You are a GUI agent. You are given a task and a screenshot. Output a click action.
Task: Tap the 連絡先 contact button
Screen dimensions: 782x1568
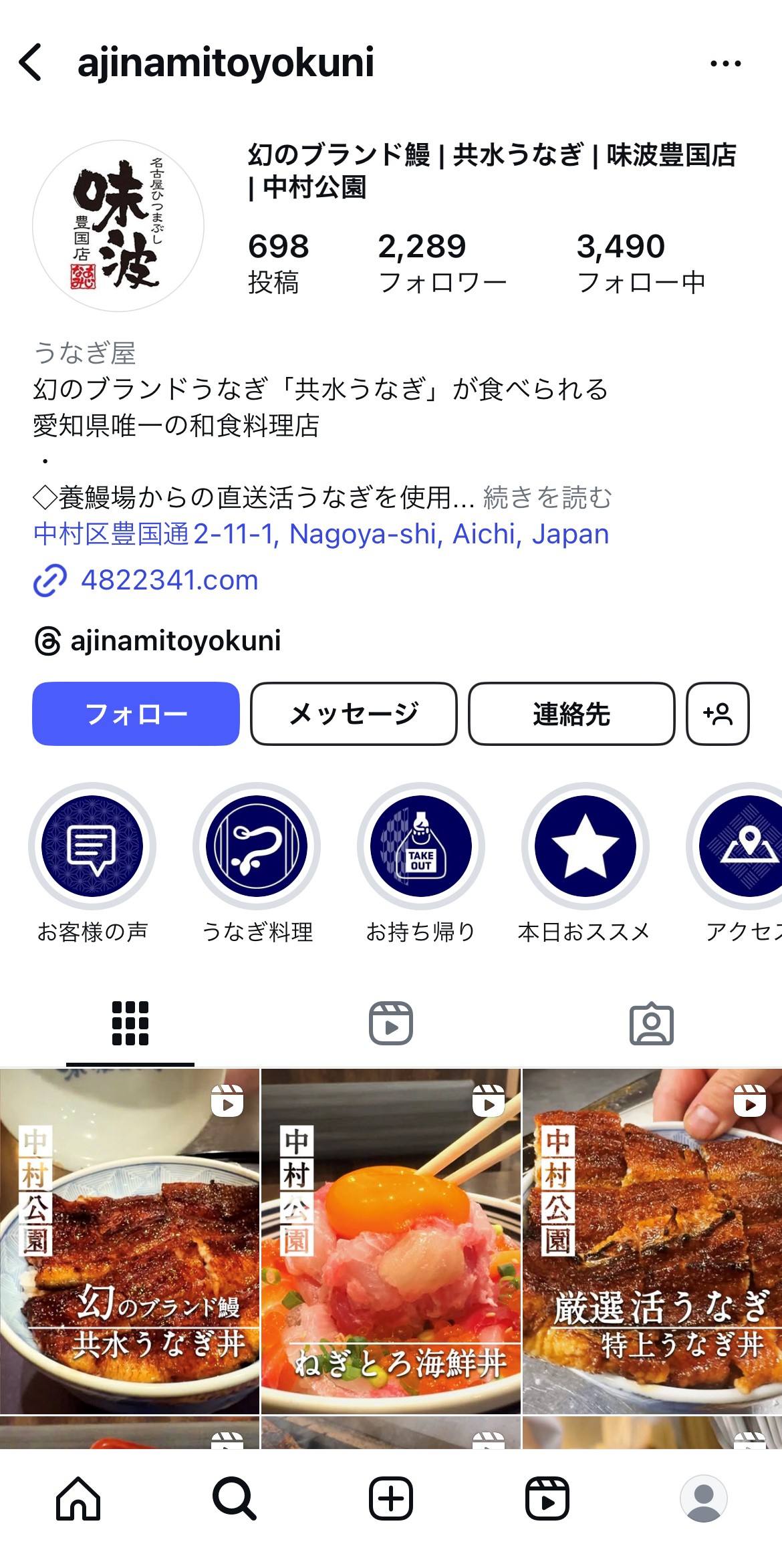pos(571,714)
